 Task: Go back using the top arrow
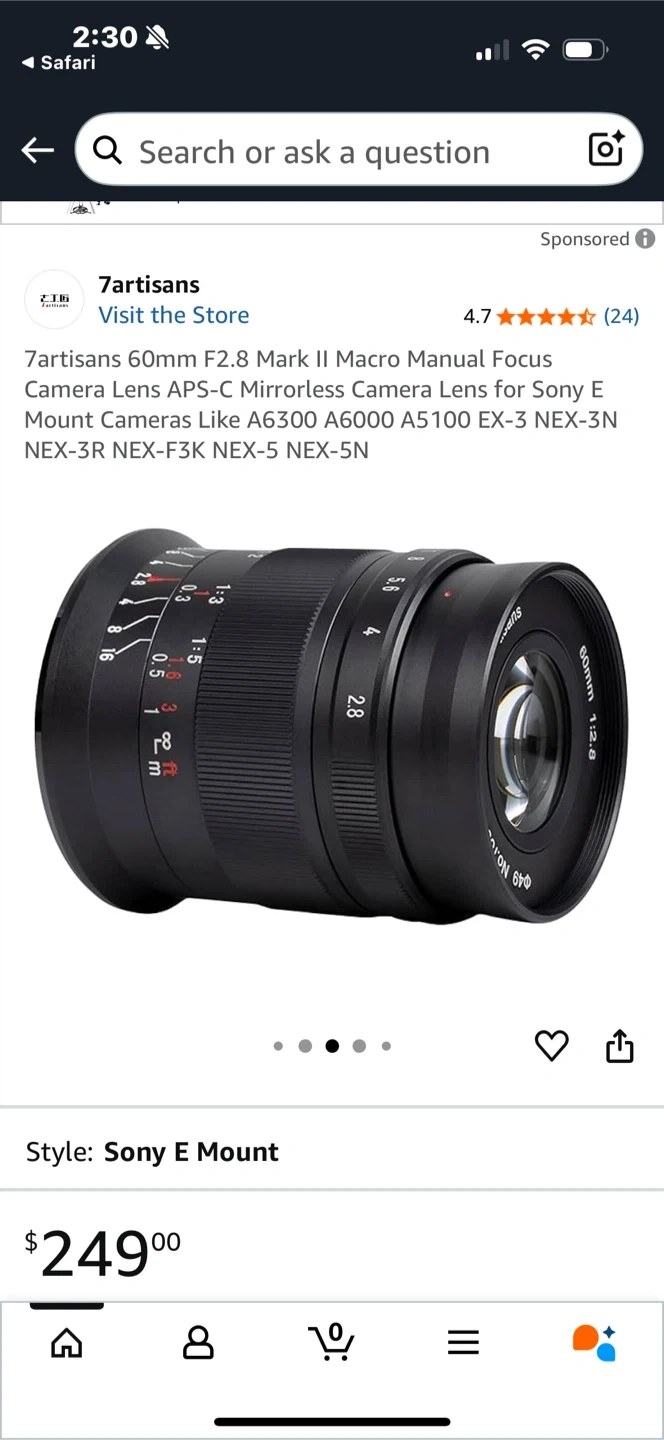pos(38,151)
